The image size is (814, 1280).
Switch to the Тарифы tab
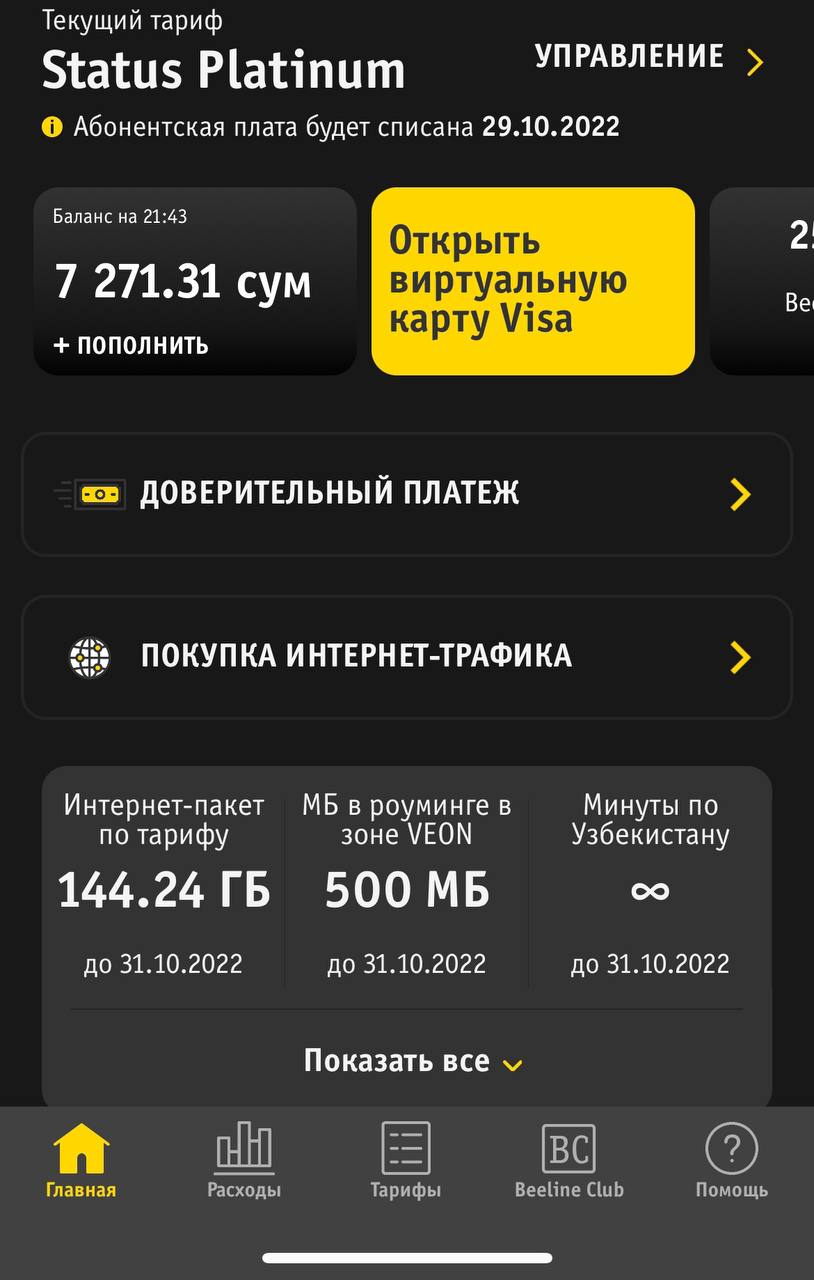[x=405, y=1160]
